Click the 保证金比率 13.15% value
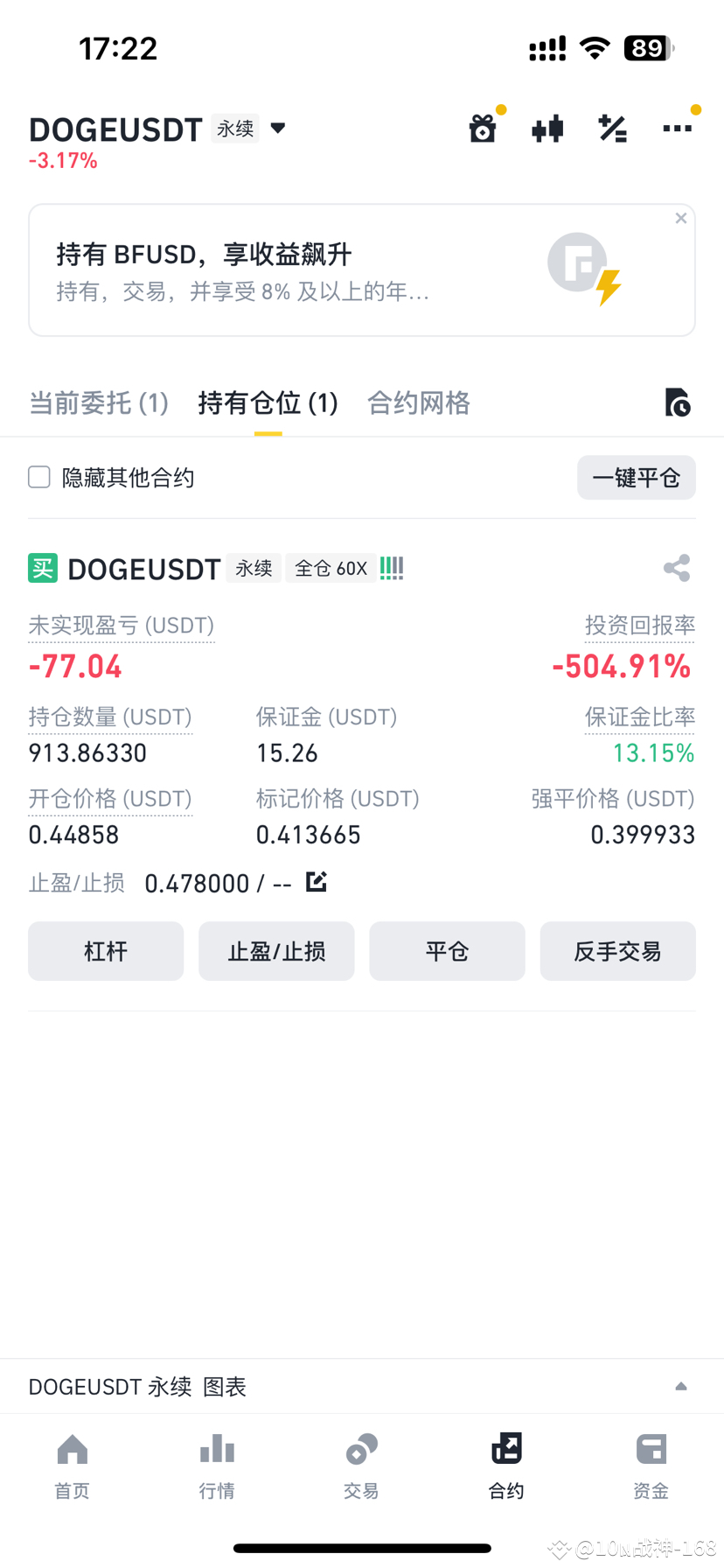The image size is (724, 1568). click(653, 752)
